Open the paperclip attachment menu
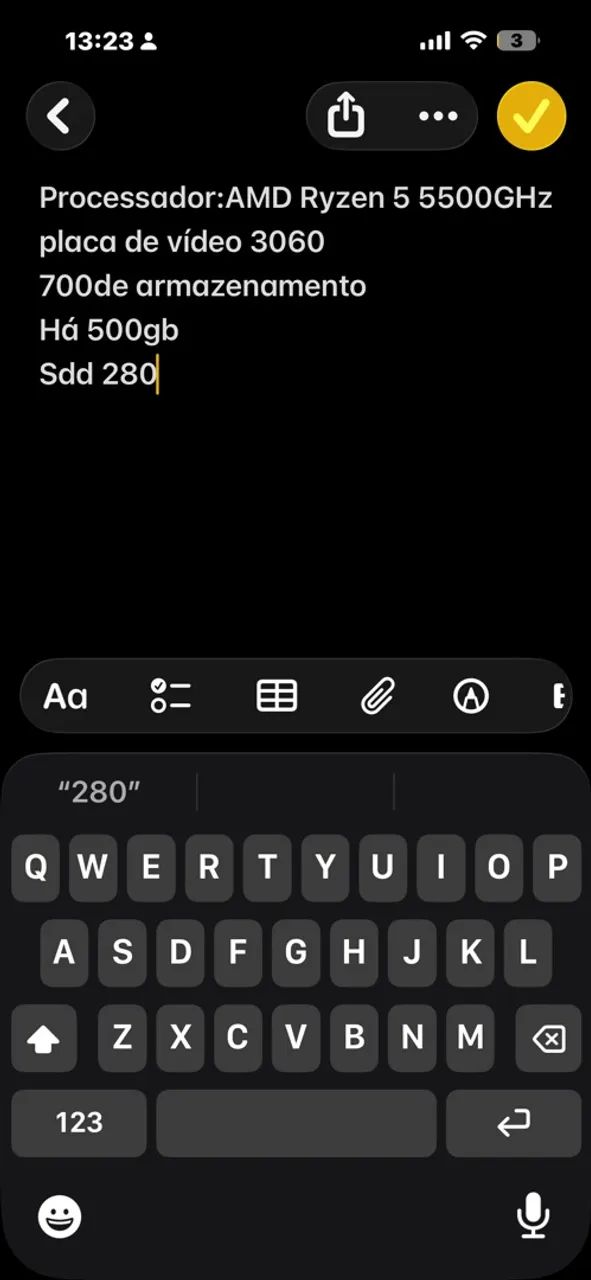Screen dimensions: 591x1280 378,696
